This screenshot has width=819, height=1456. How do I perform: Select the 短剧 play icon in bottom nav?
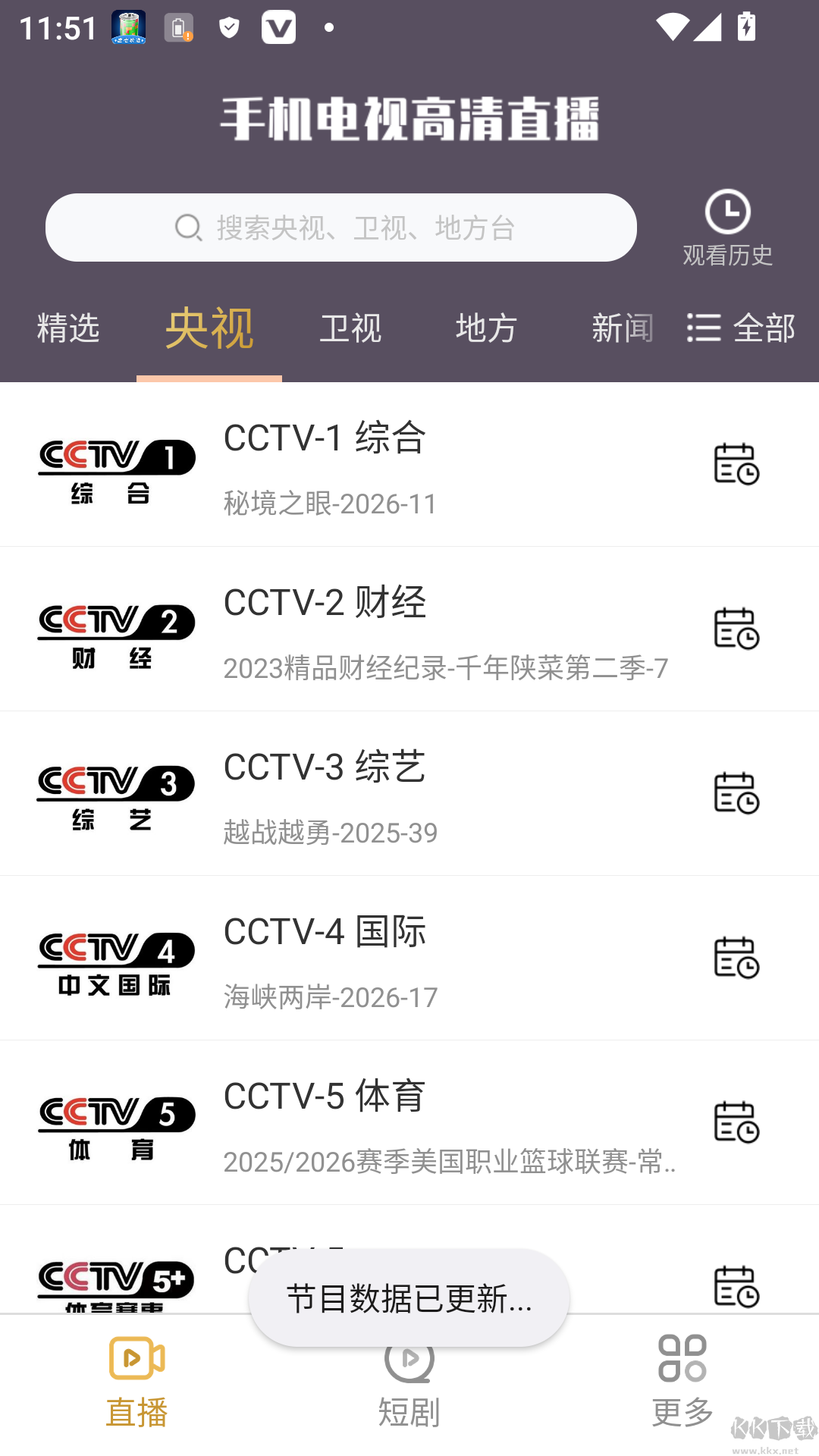[409, 1361]
